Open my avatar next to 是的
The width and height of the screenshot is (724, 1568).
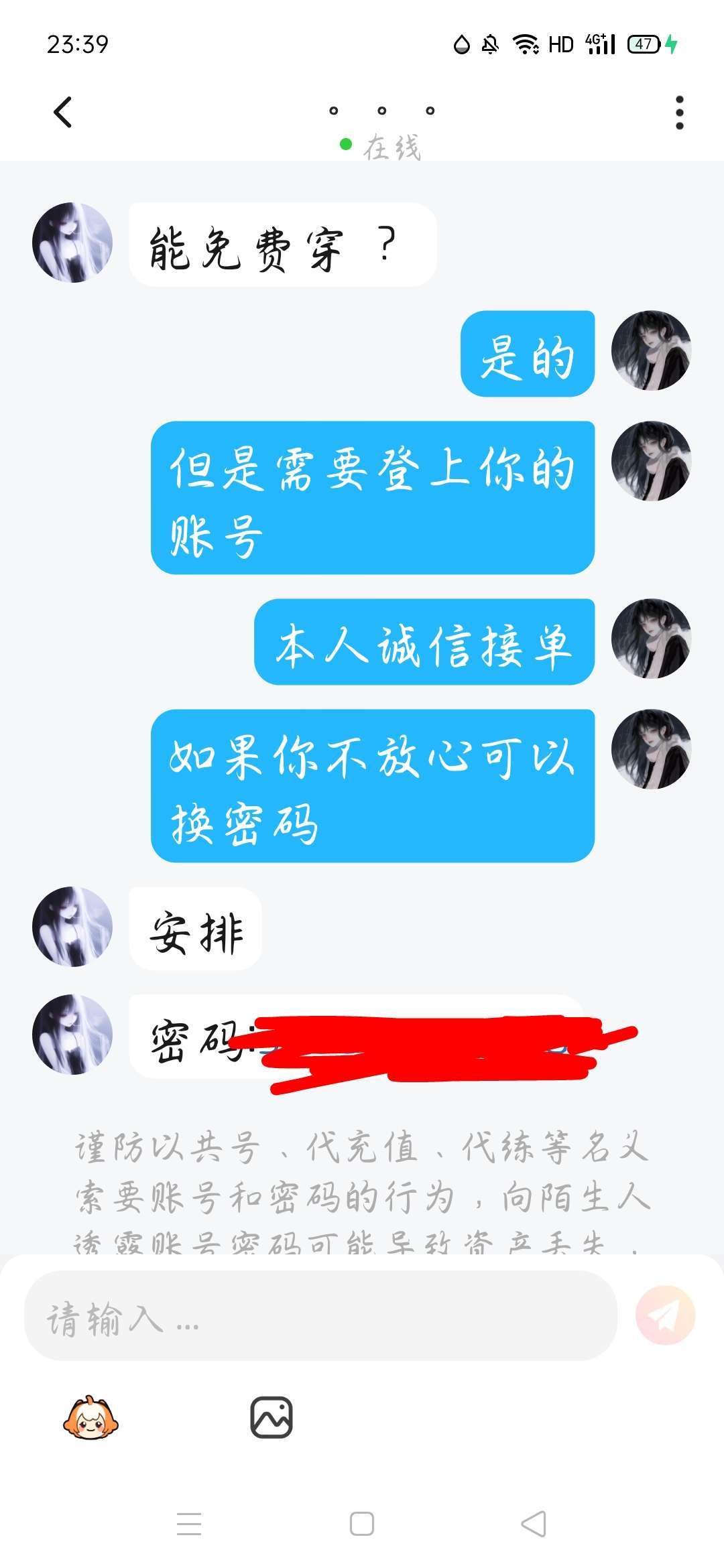click(650, 350)
